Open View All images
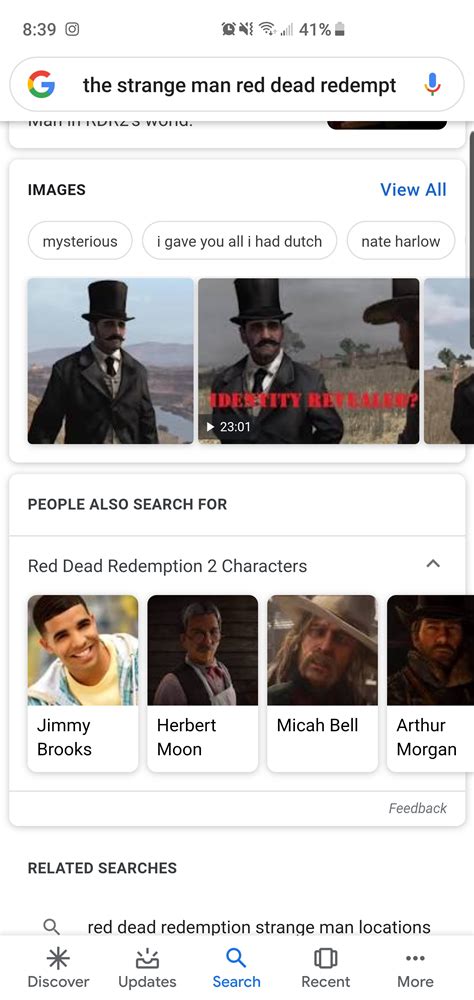This screenshot has width=474, height=1000. pyautogui.click(x=413, y=189)
